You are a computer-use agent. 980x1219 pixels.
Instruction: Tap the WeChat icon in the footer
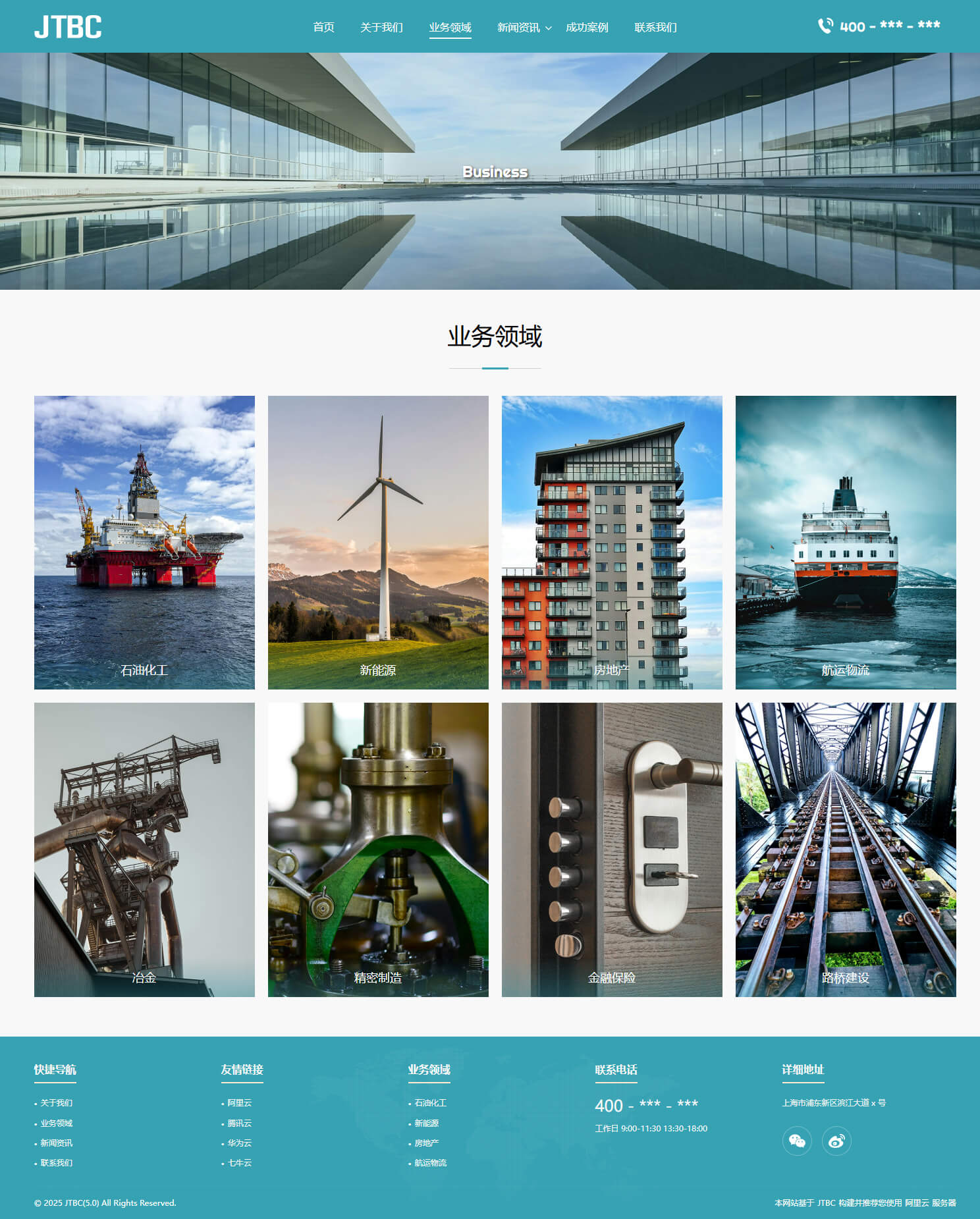tap(797, 1141)
